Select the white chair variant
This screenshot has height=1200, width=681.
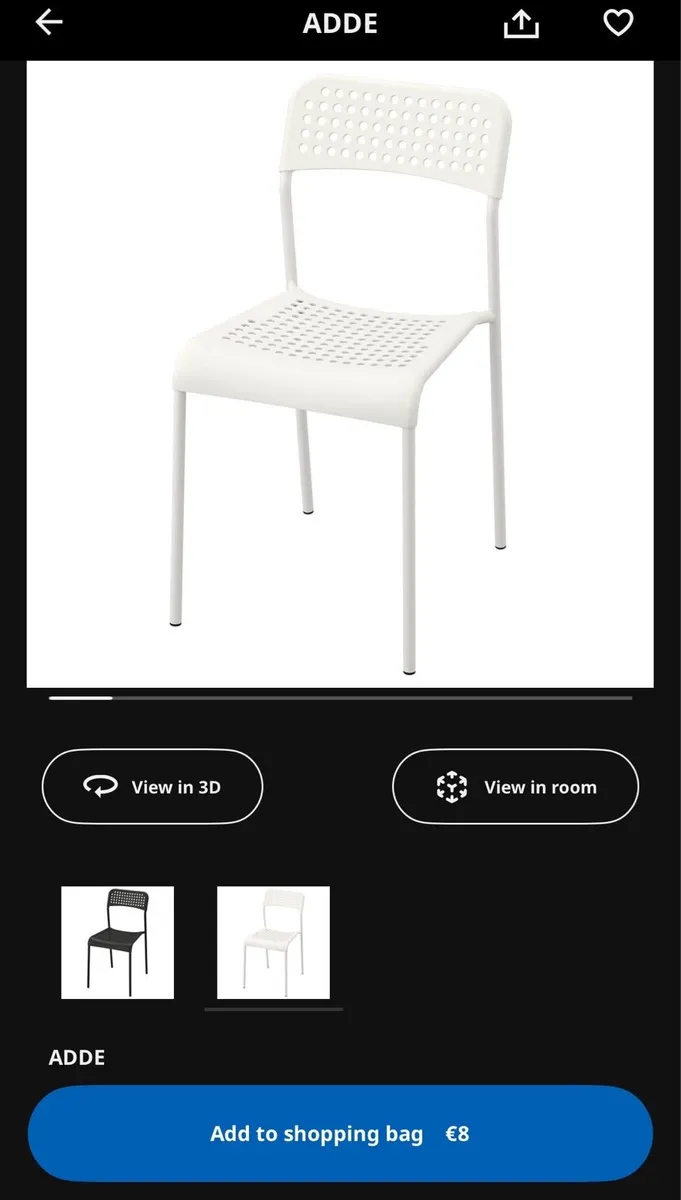(273, 942)
